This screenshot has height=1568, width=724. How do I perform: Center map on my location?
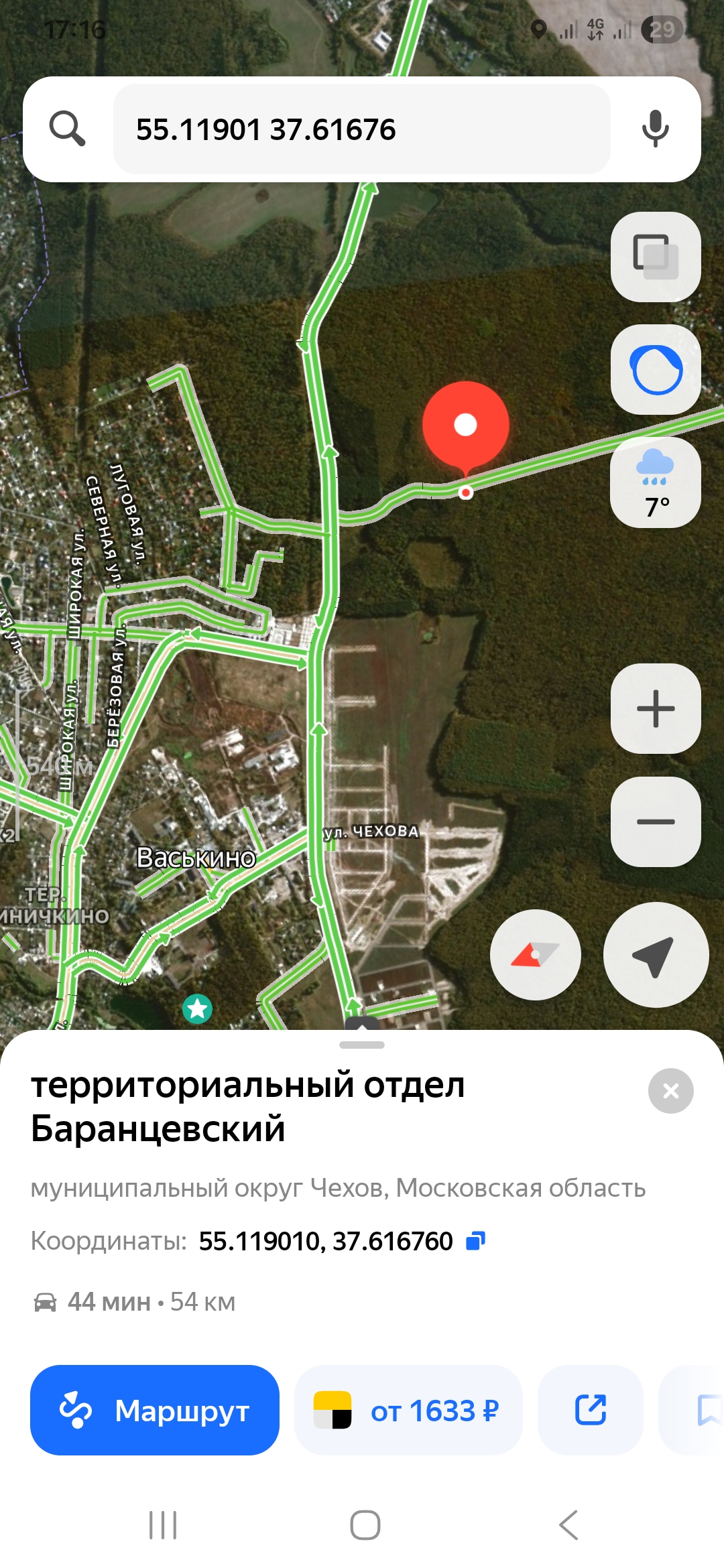tap(655, 954)
